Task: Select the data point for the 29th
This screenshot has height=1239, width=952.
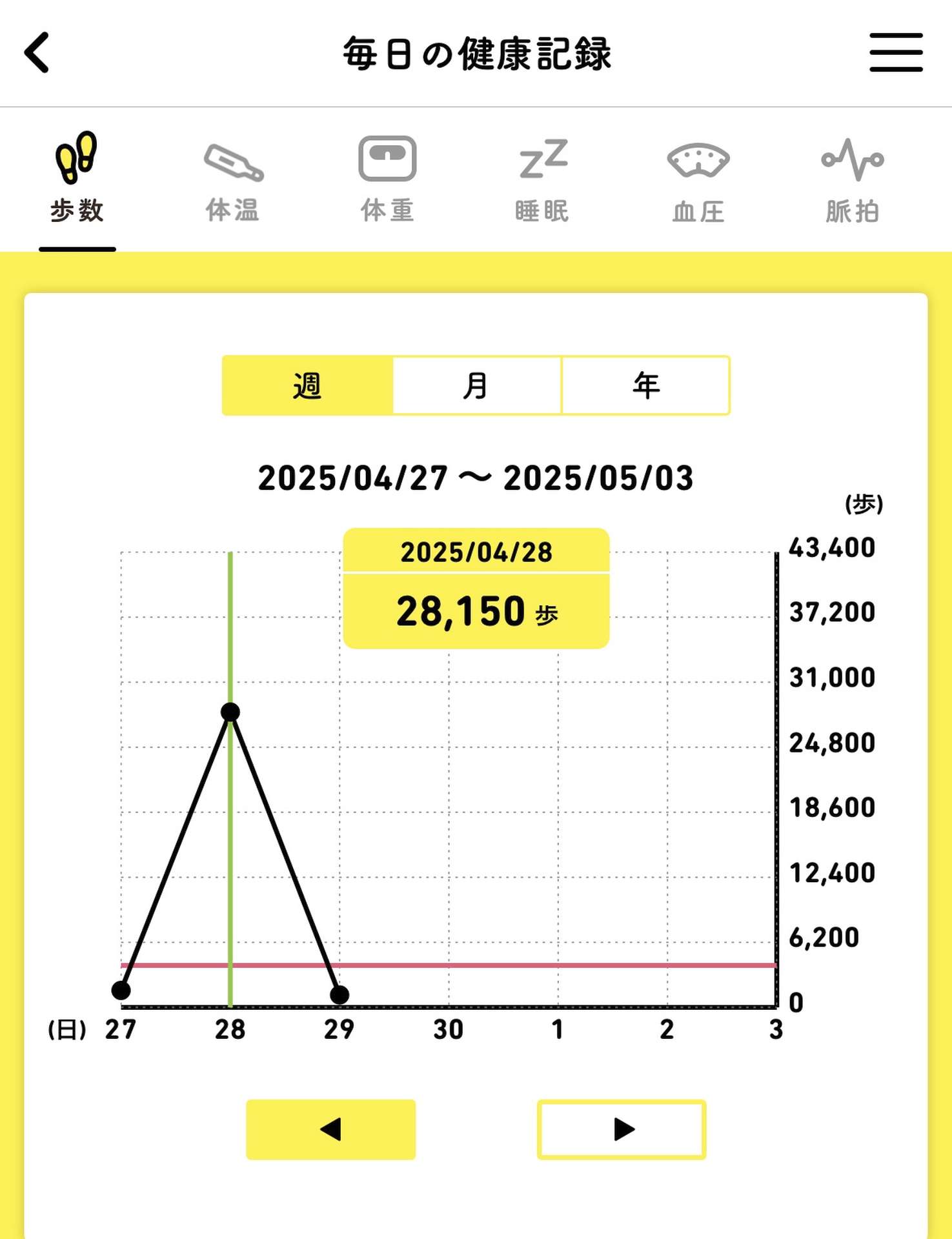Action: click(x=339, y=994)
